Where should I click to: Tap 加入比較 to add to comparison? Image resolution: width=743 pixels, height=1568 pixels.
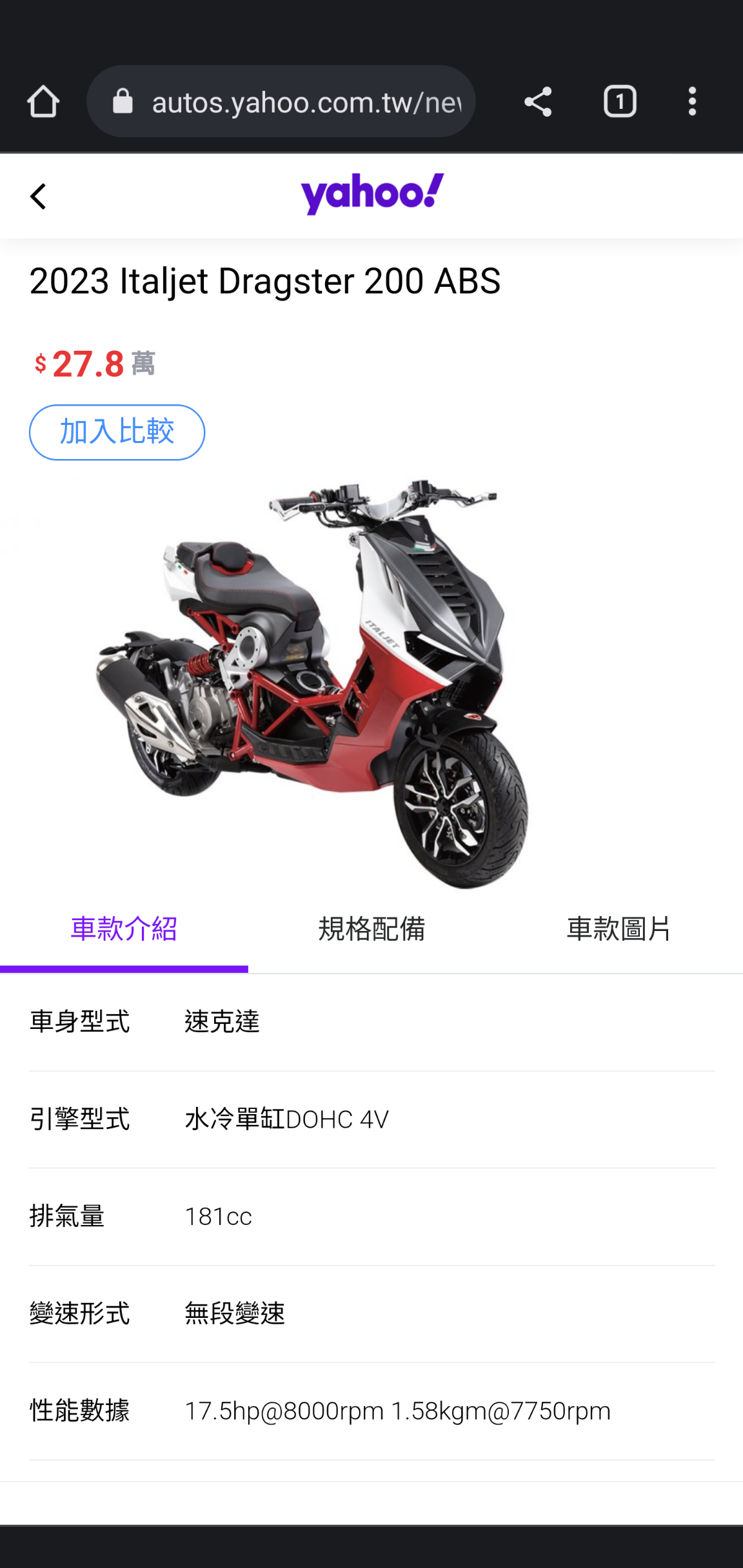pos(117,432)
